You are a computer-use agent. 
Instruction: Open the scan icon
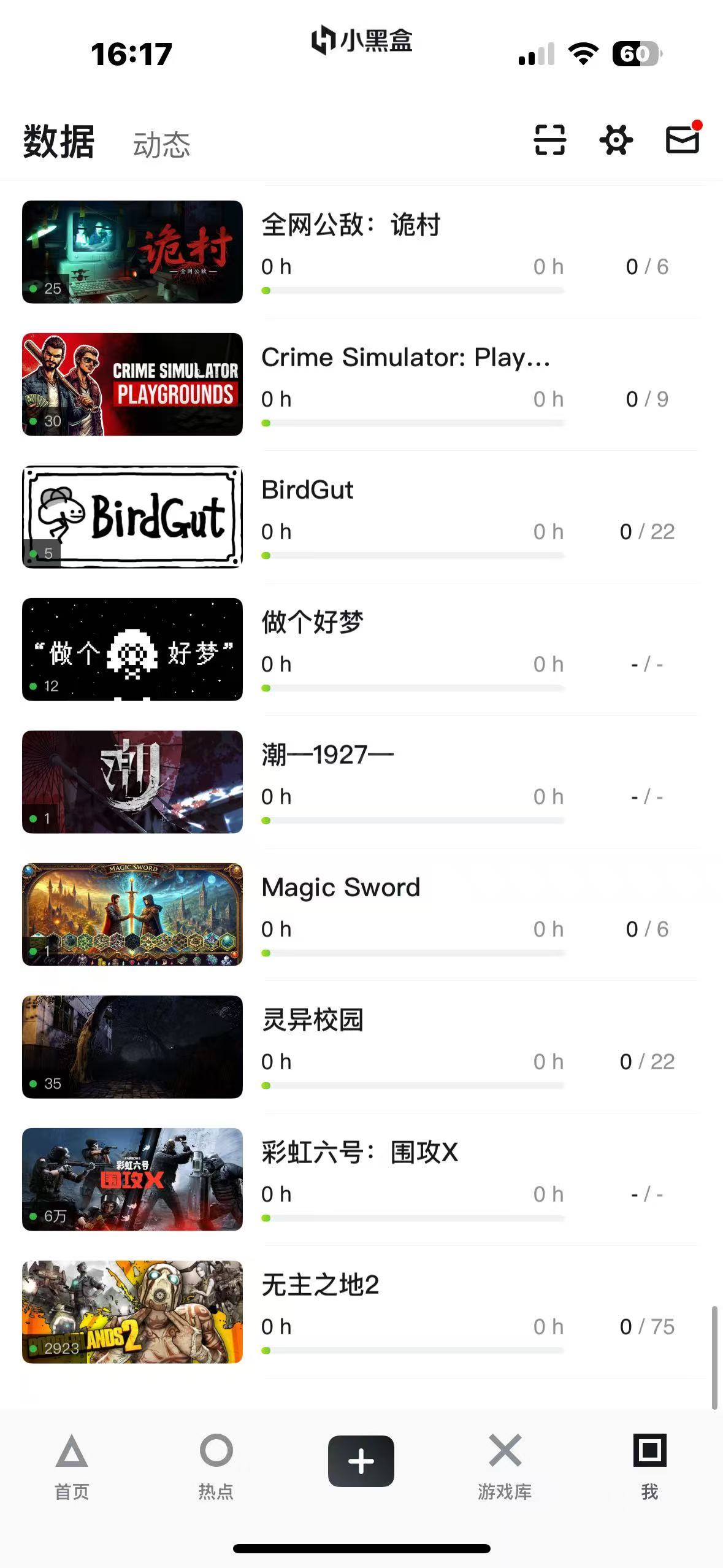click(x=549, y=140)
